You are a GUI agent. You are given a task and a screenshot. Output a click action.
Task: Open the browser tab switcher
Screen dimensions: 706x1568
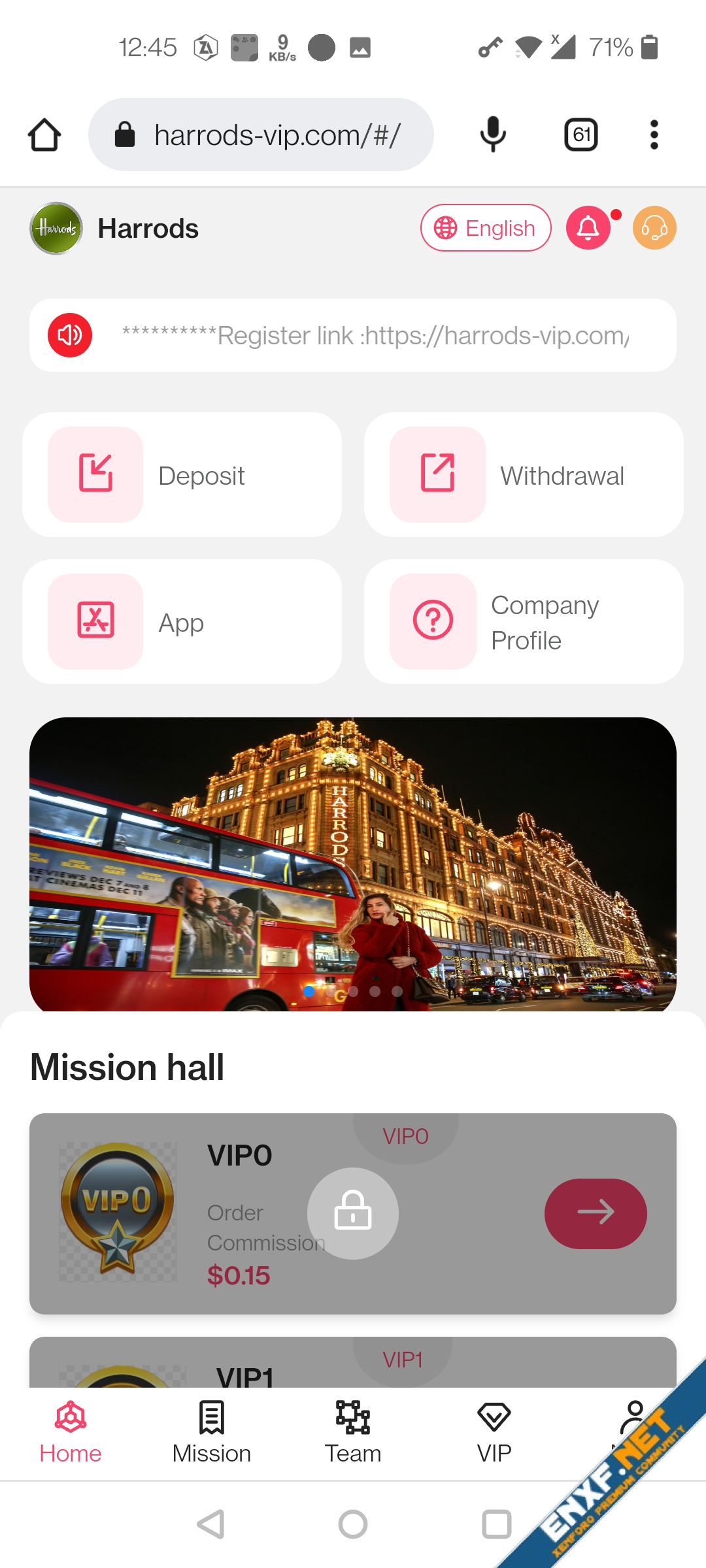pyautogui.click(x=581, y=135)
